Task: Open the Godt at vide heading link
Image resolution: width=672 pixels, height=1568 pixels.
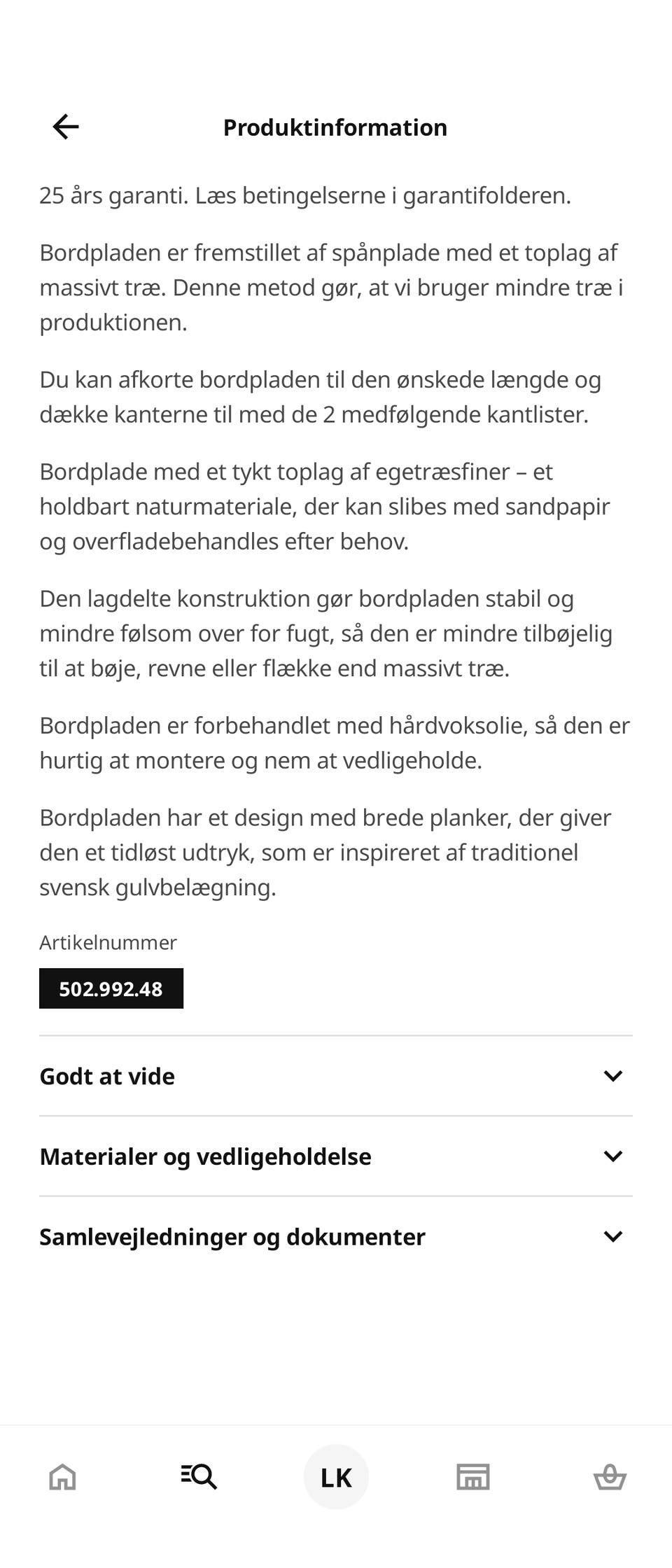Action: 107,1076
